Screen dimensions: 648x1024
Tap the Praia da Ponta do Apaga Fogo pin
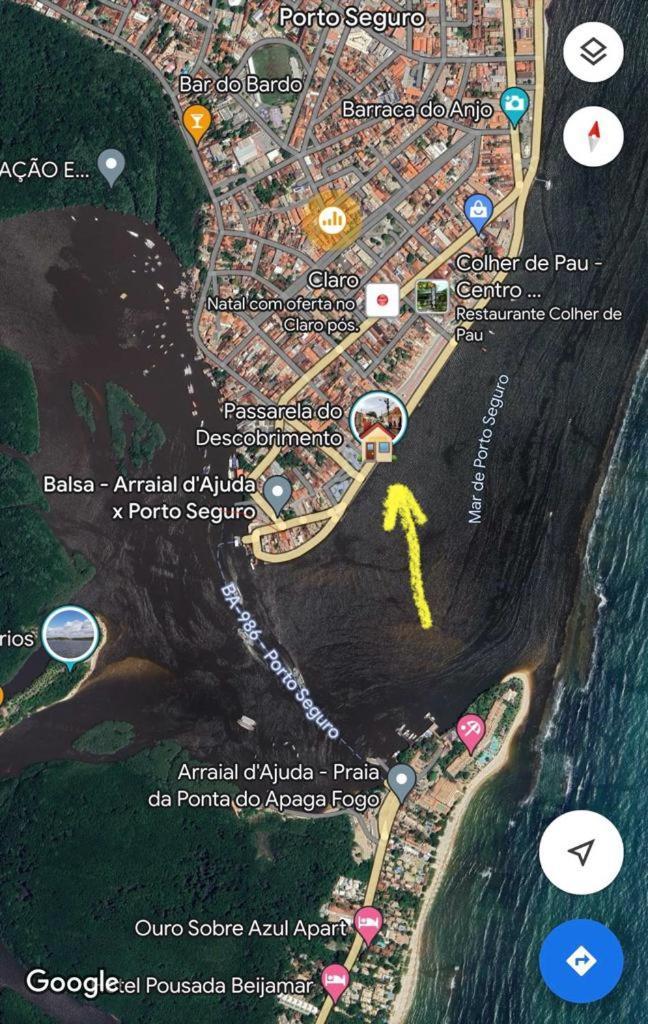pyautogui.click(x=402, y=781)
